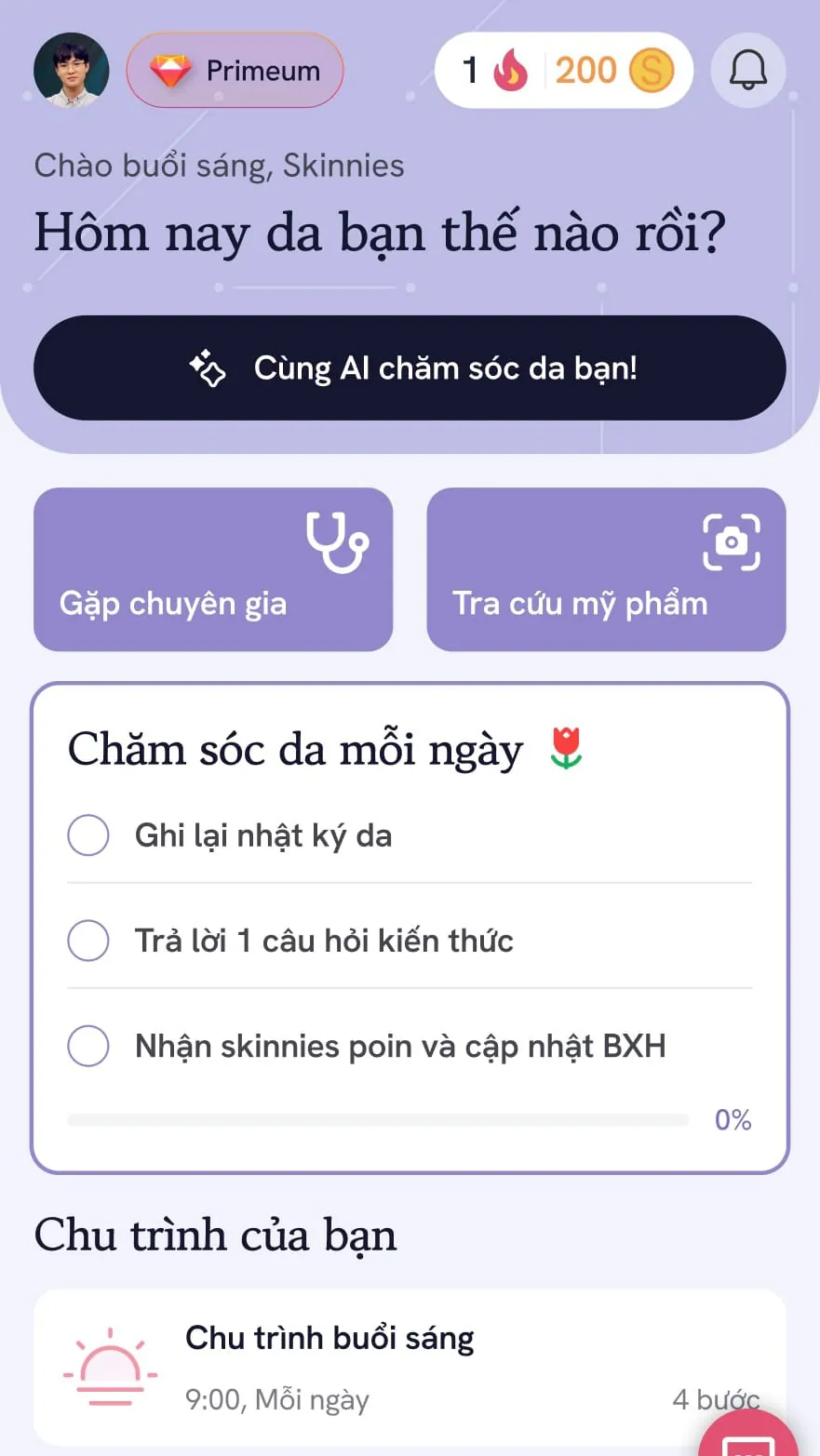Image resolution: width=820 pixels, height=1456 pixels.
Task: Tap the gem icon in the Primeum badge
Action: (171, 69)
